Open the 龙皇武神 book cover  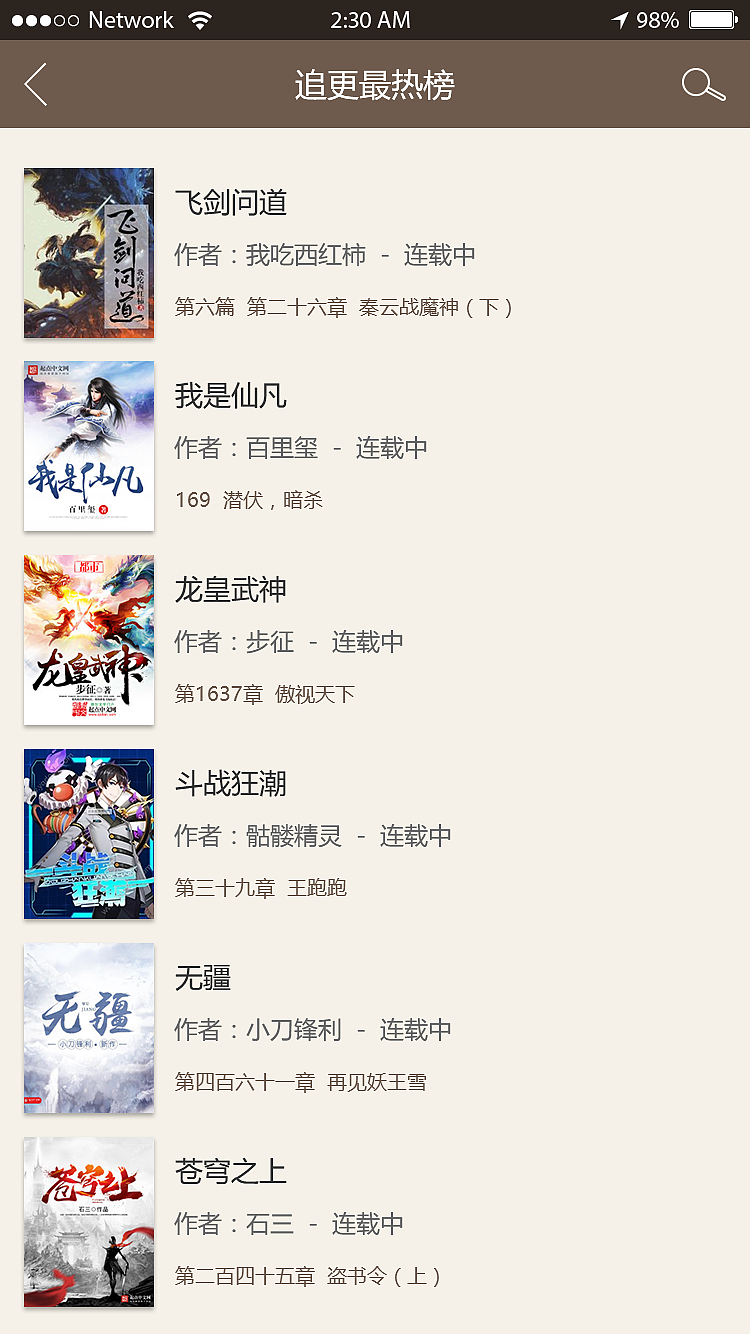[88, 639]
